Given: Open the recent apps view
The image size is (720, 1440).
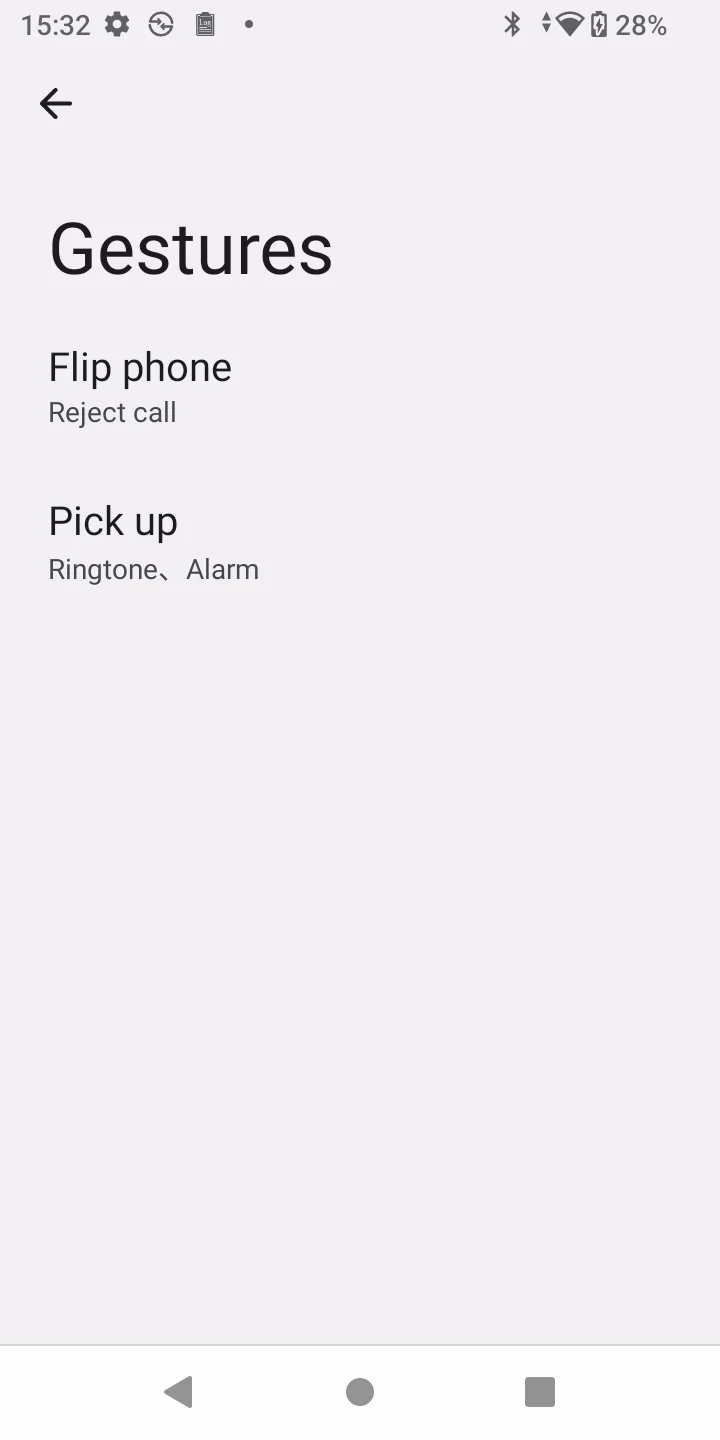Looking at the screenshot, I should tap(540, 1391).
